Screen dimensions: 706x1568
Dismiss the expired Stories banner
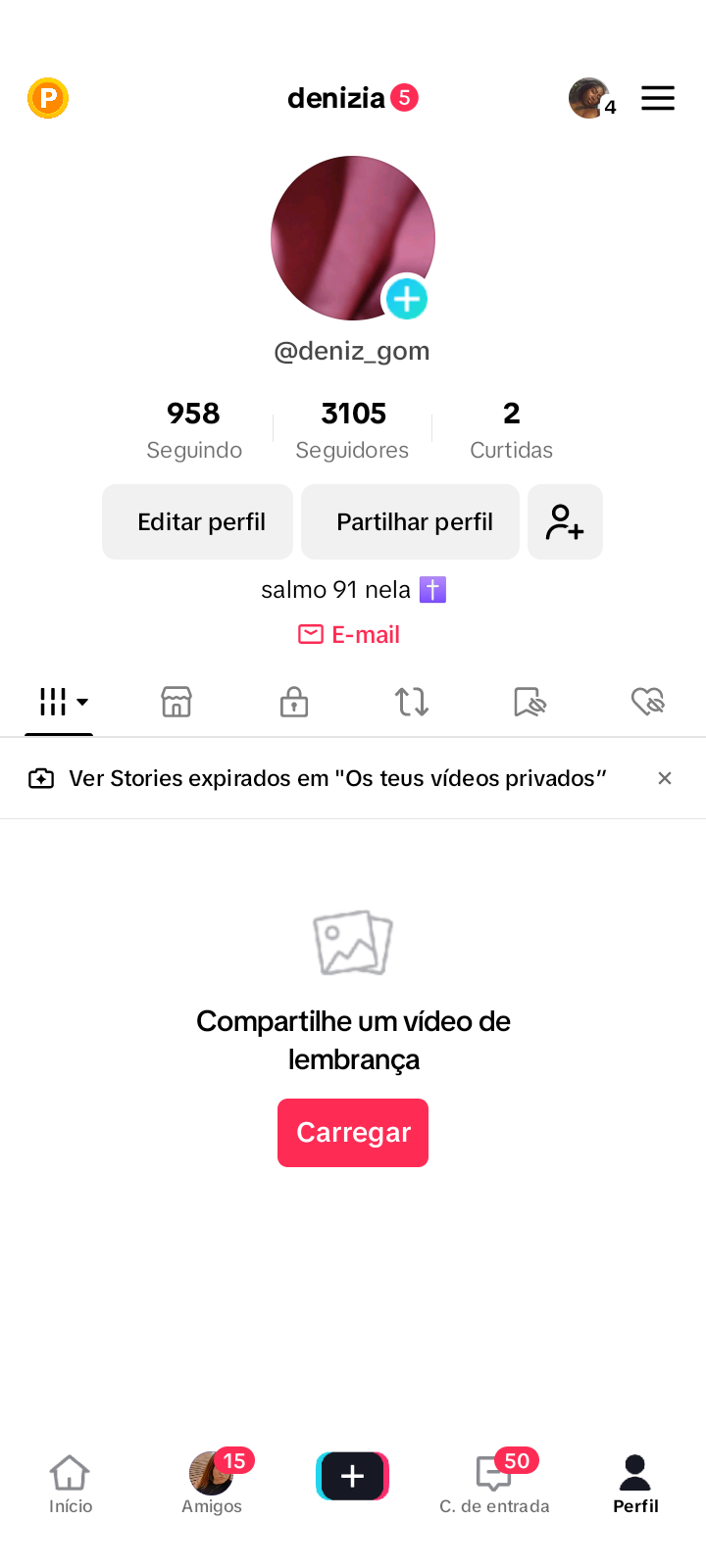(x=665, y=778)
